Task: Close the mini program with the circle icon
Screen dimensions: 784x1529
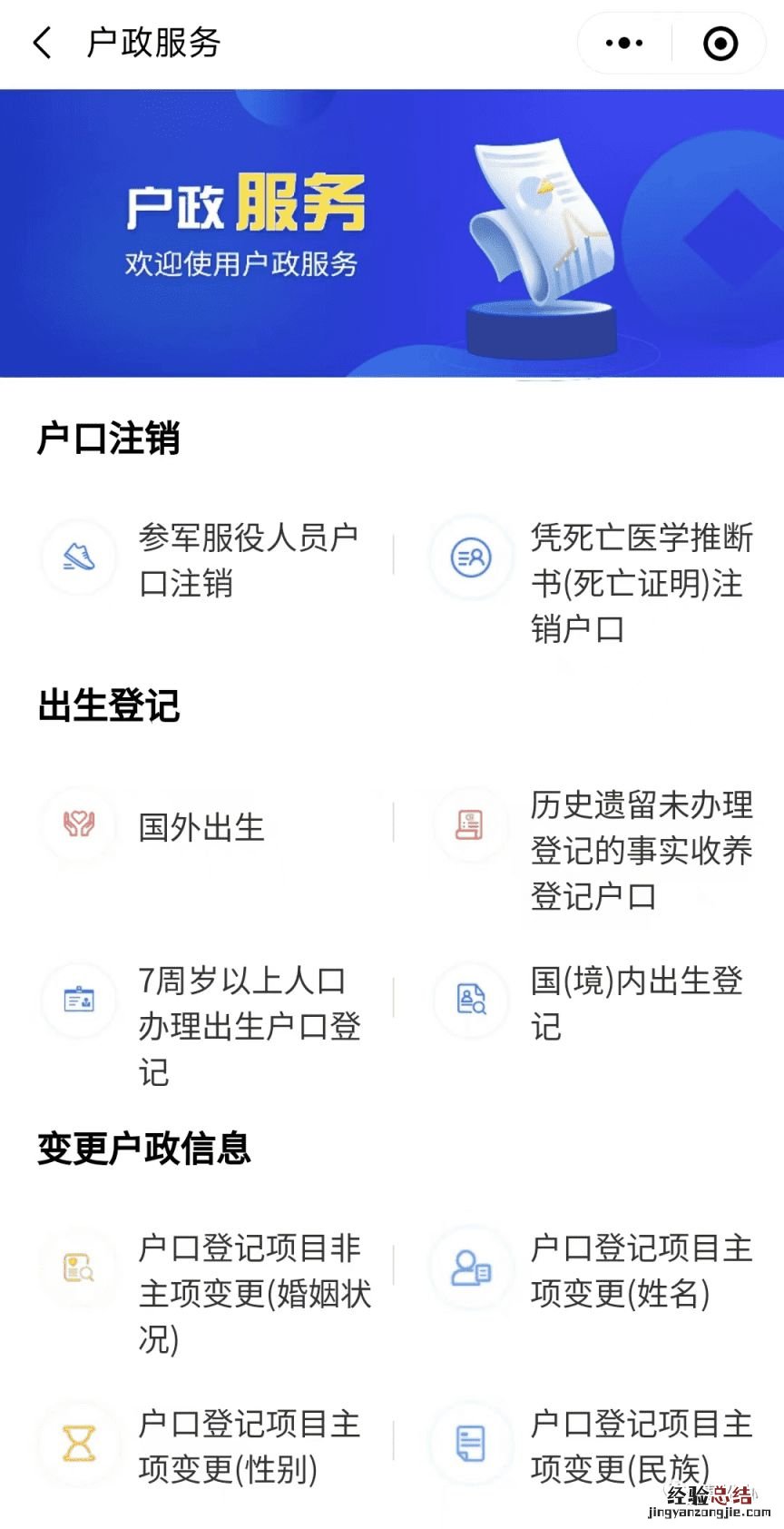Action: 720,43
